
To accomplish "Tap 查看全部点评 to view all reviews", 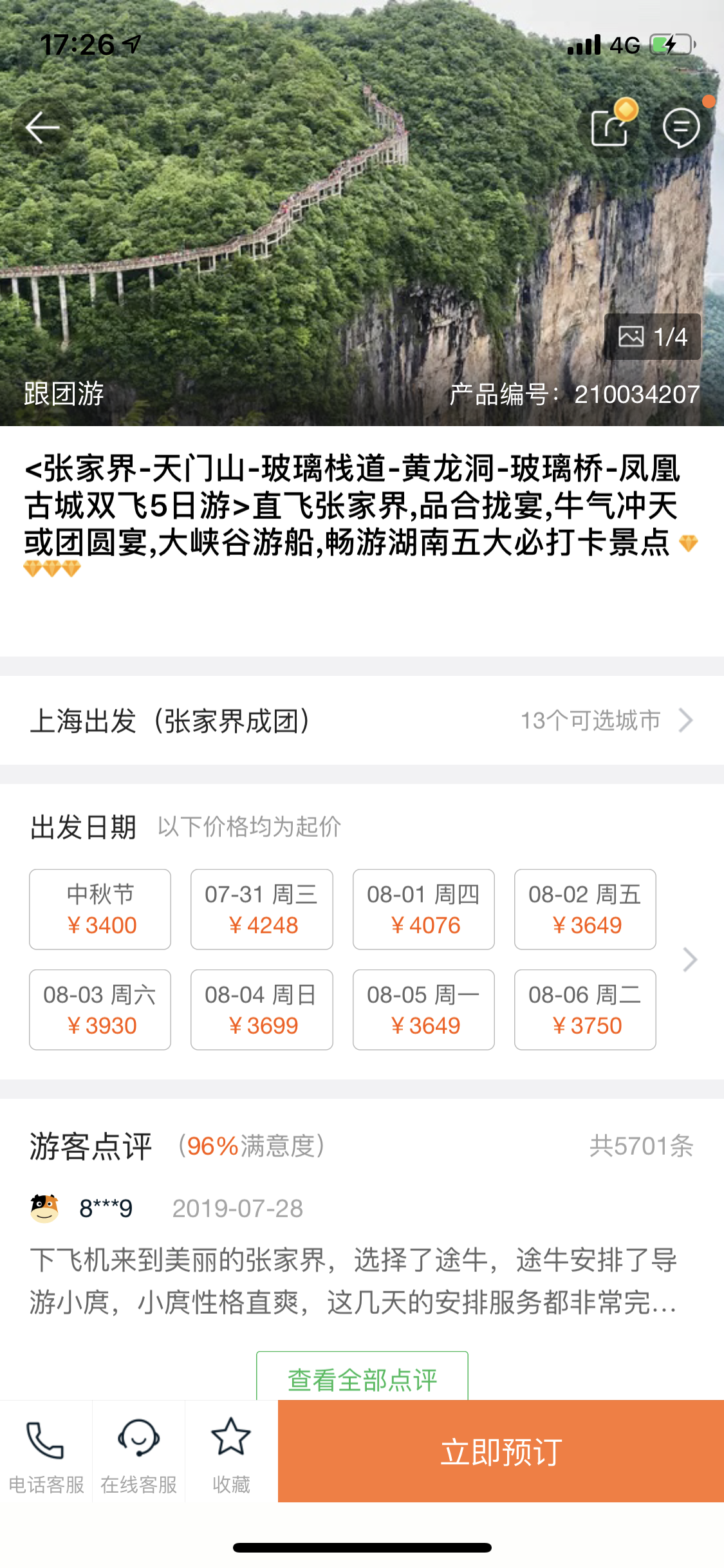I will click(362, 1379).
